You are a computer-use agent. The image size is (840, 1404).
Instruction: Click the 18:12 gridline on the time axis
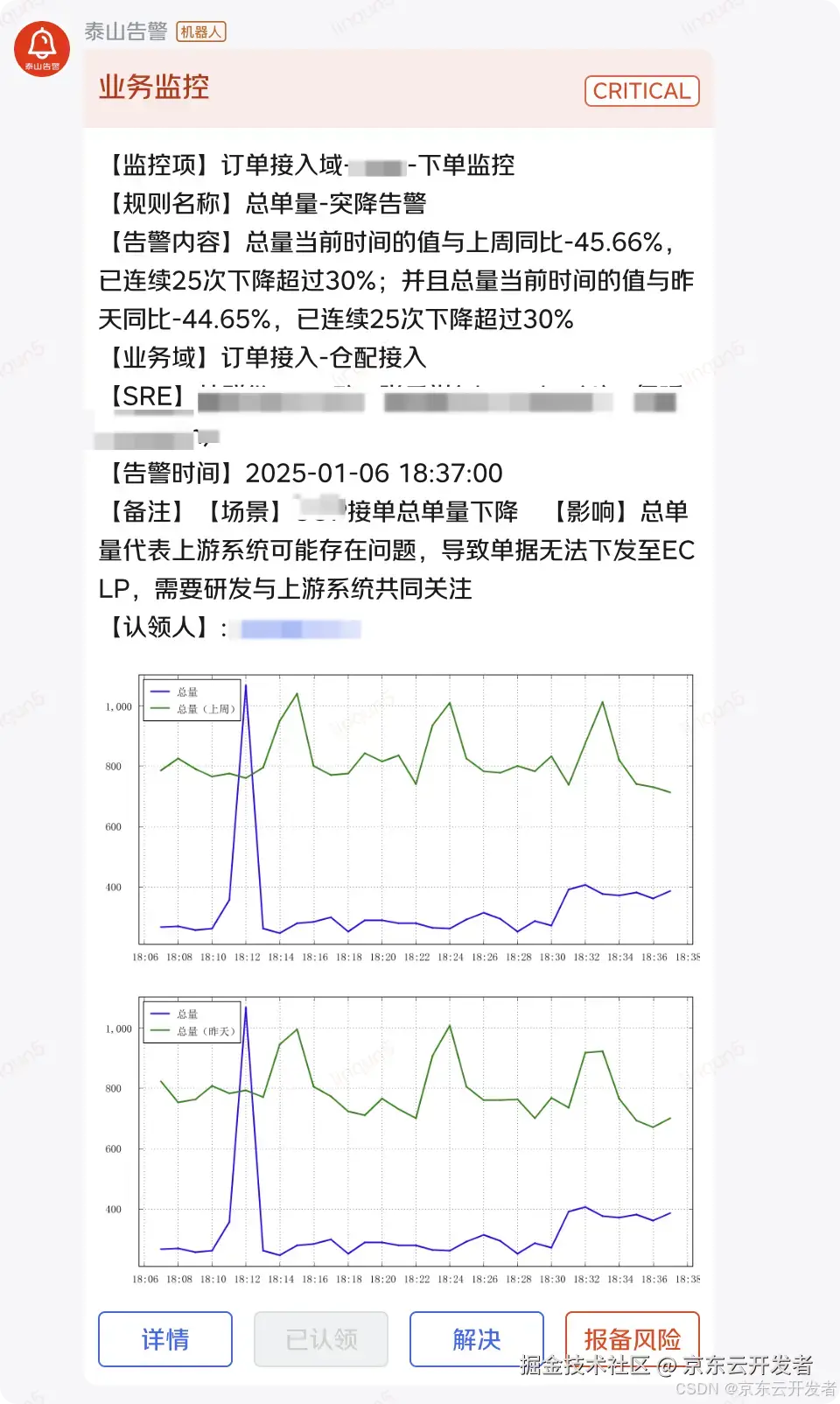[248, 957]
